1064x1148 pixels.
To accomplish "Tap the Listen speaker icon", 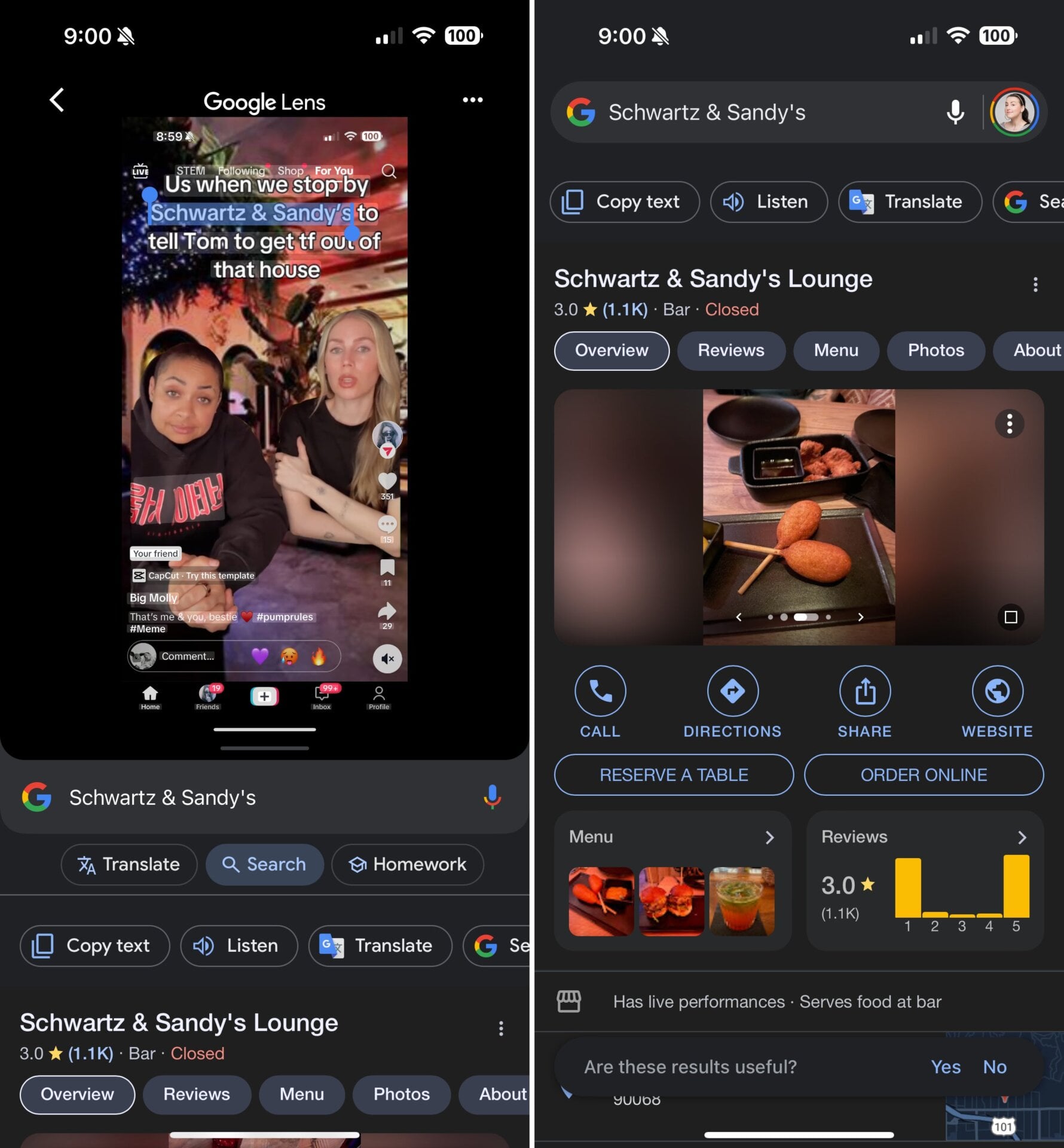I will pos(734,202).
